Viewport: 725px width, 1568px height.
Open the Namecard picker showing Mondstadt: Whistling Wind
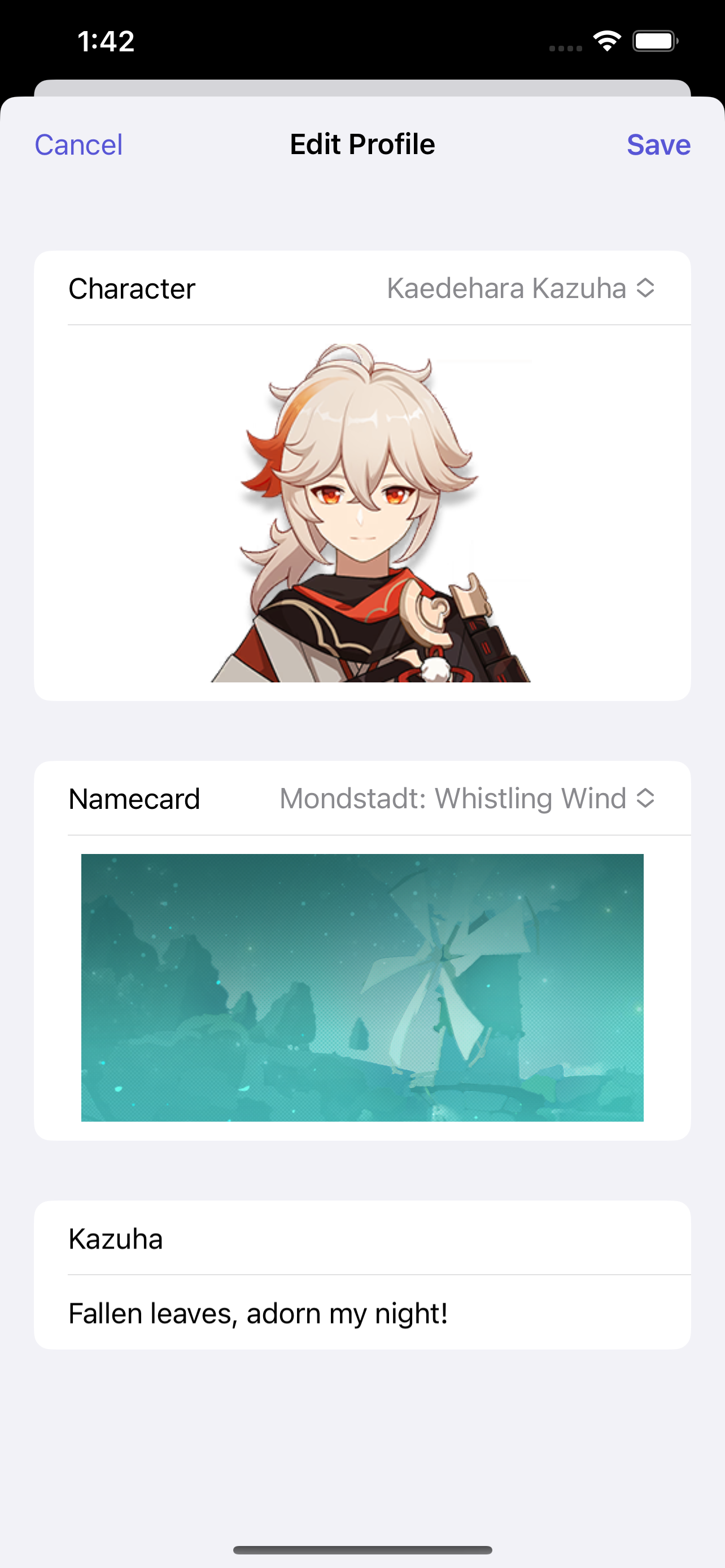point(362,799)
